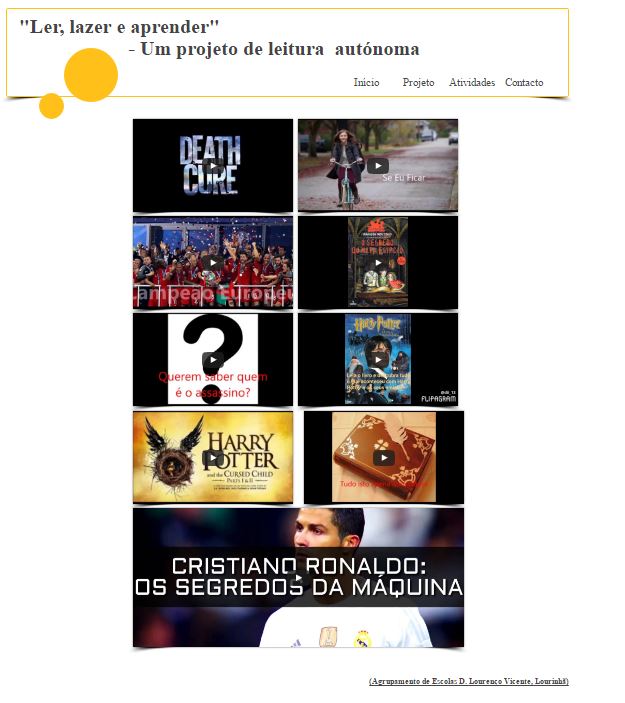Select the Contacto link

click(524, 83)
